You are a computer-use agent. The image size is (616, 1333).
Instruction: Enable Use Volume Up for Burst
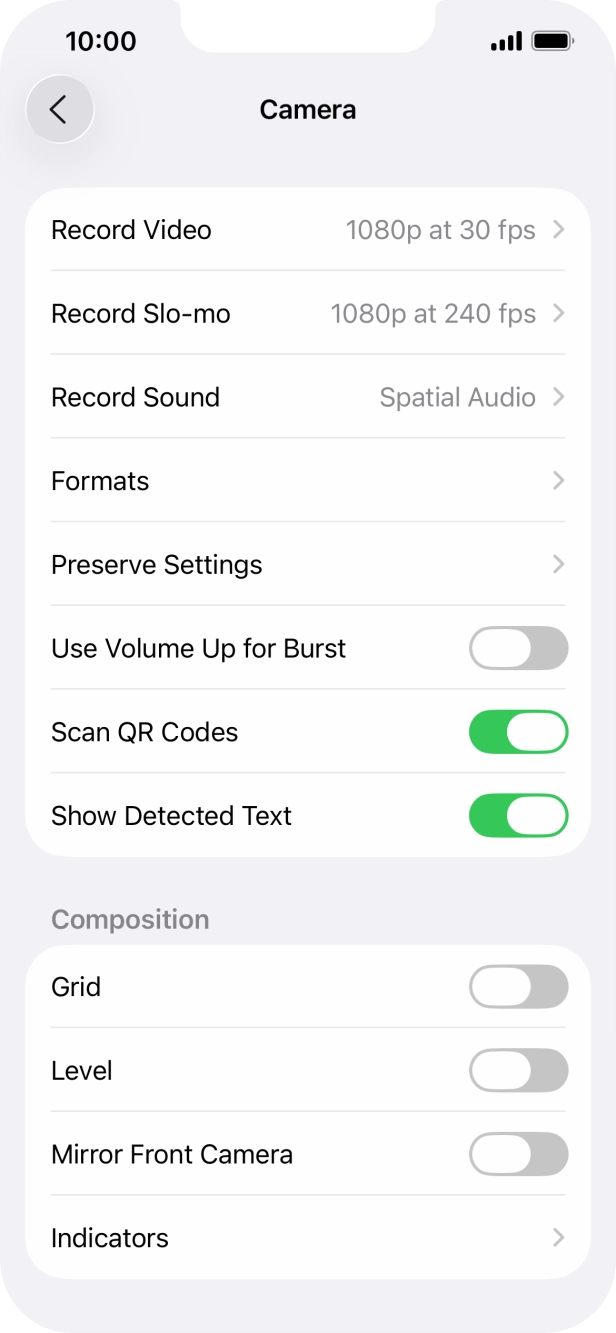point(518,649)
